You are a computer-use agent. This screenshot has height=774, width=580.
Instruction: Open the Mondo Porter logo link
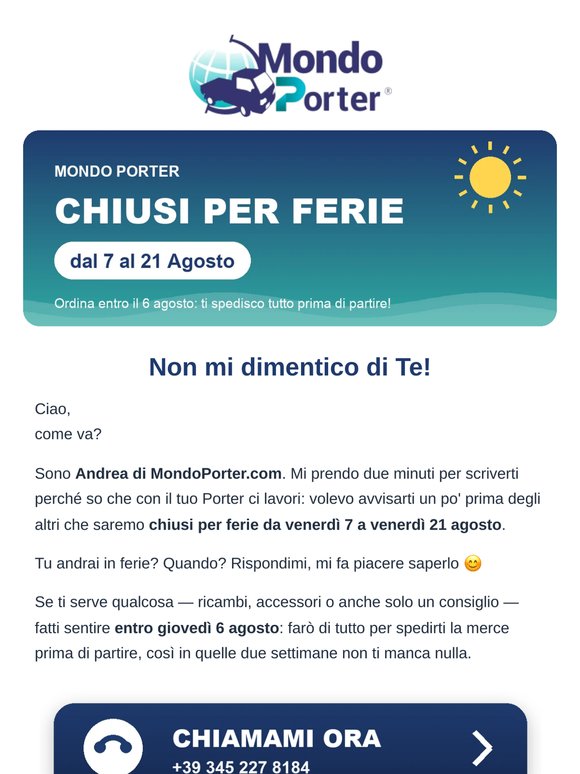click(290, 76)
